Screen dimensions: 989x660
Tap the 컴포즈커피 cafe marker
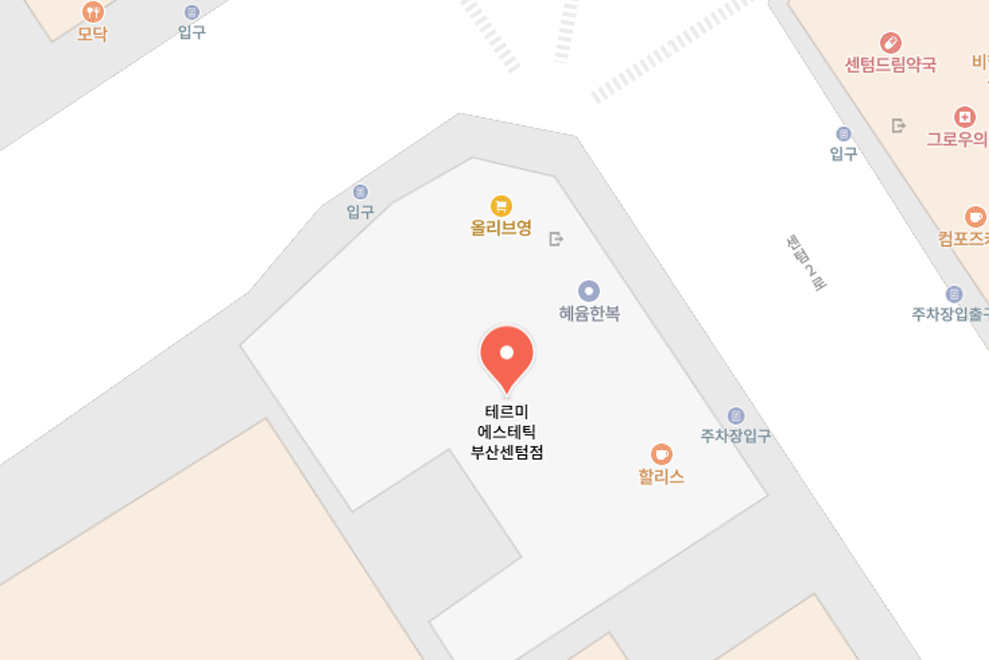[975, 217]
